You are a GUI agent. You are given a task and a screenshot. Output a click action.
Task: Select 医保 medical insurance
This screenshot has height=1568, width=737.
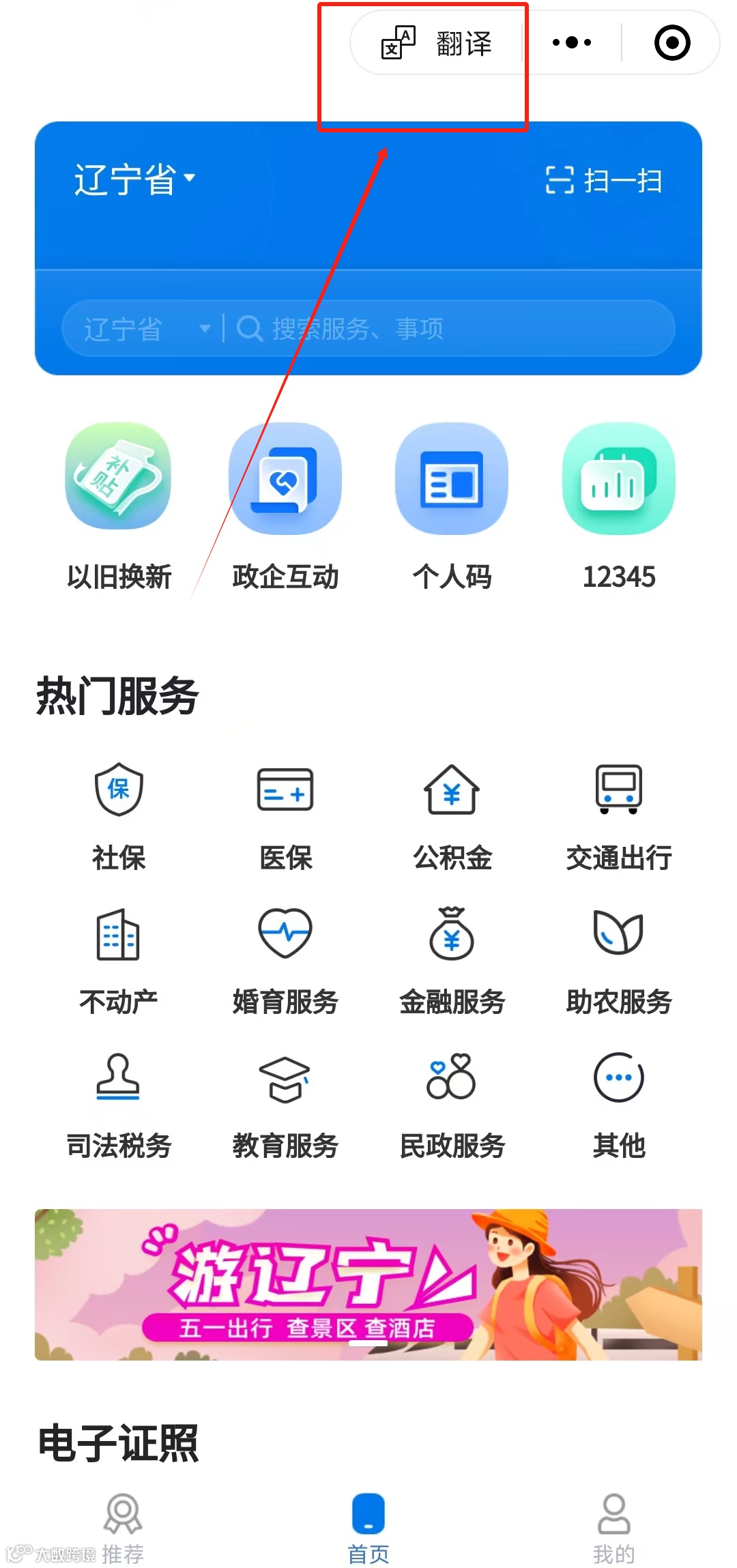click(285, 817)
